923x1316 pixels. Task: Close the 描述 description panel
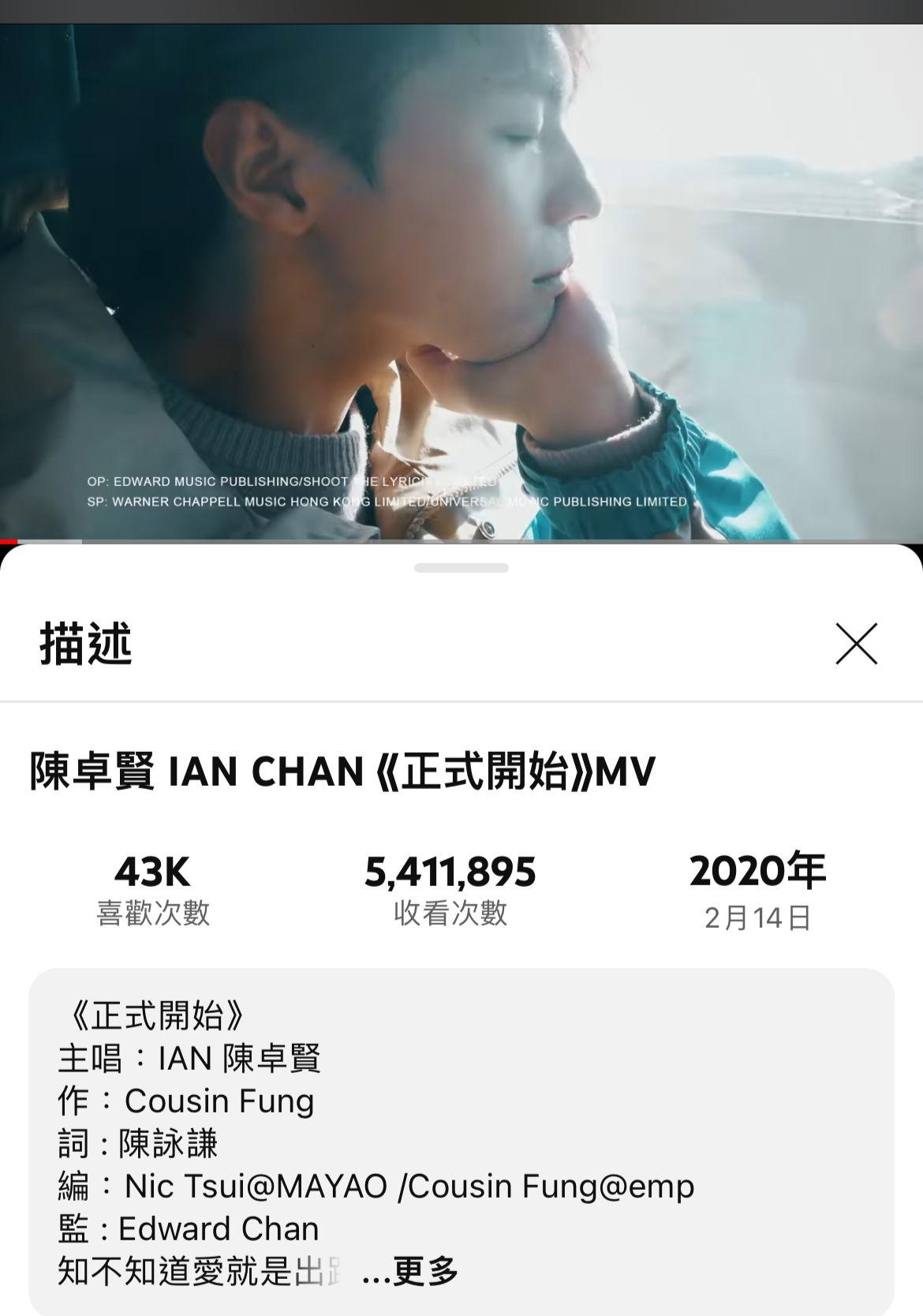tap(856, 644)
